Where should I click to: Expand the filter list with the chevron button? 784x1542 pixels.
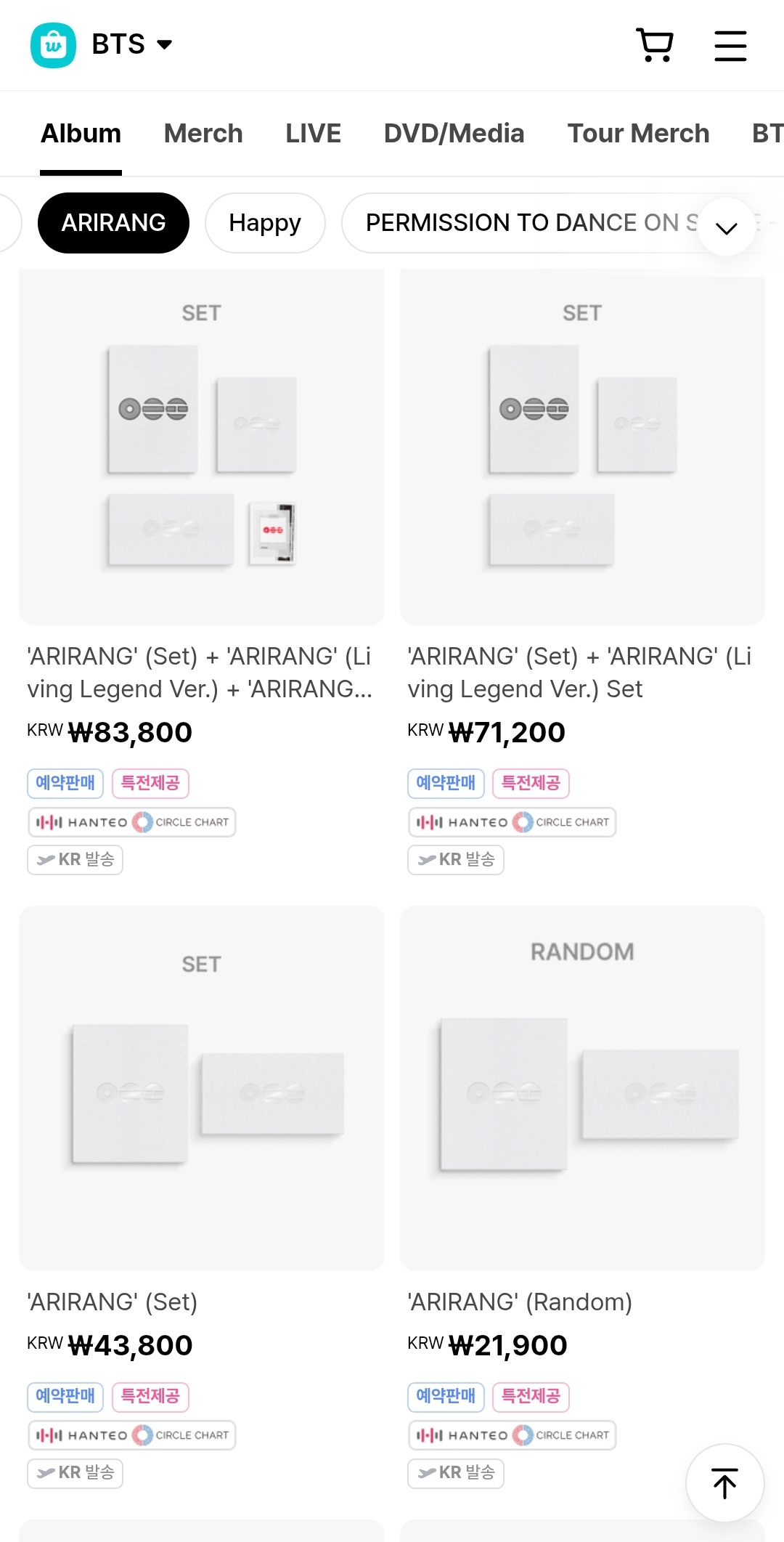(x=725, y=227)
